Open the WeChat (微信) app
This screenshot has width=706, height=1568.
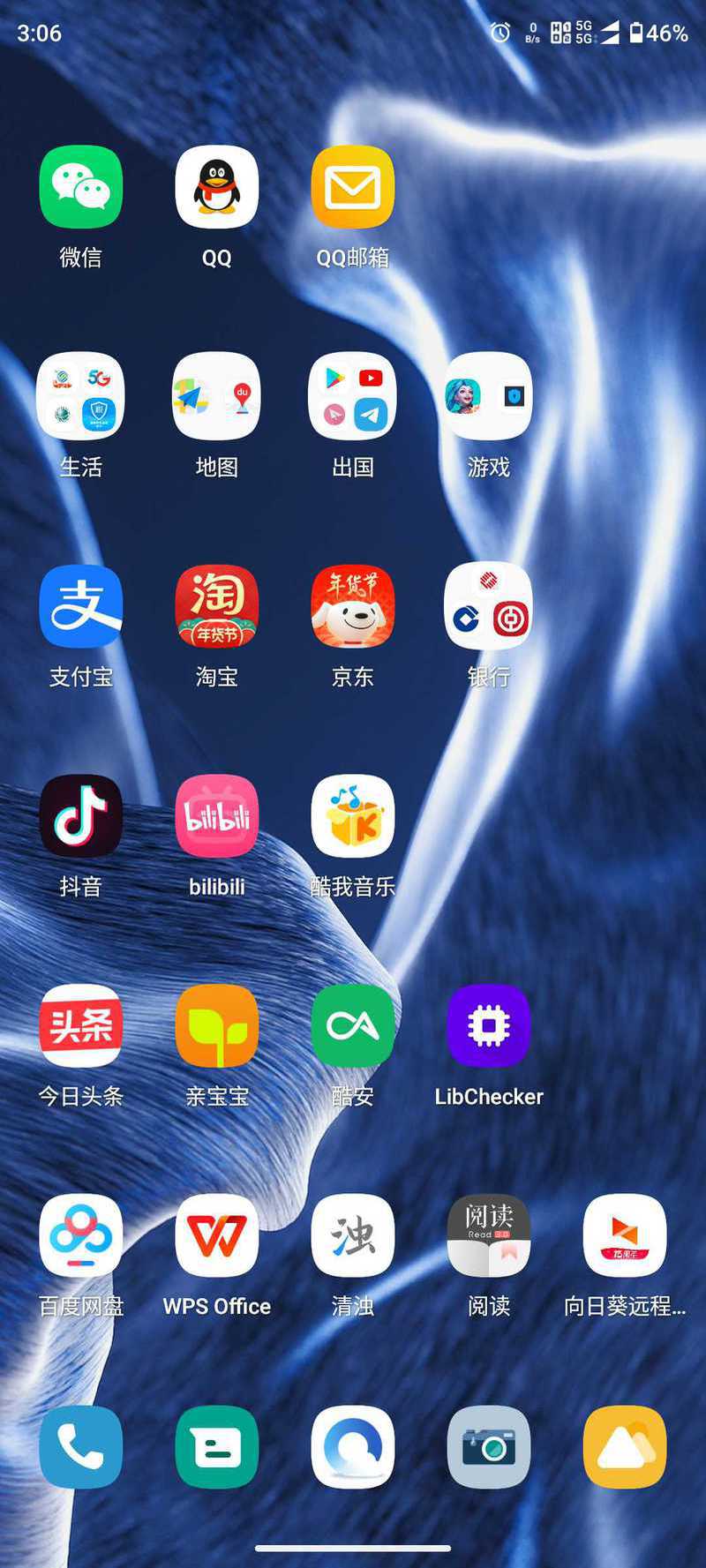pyautogui.click(x=80, y=187)
